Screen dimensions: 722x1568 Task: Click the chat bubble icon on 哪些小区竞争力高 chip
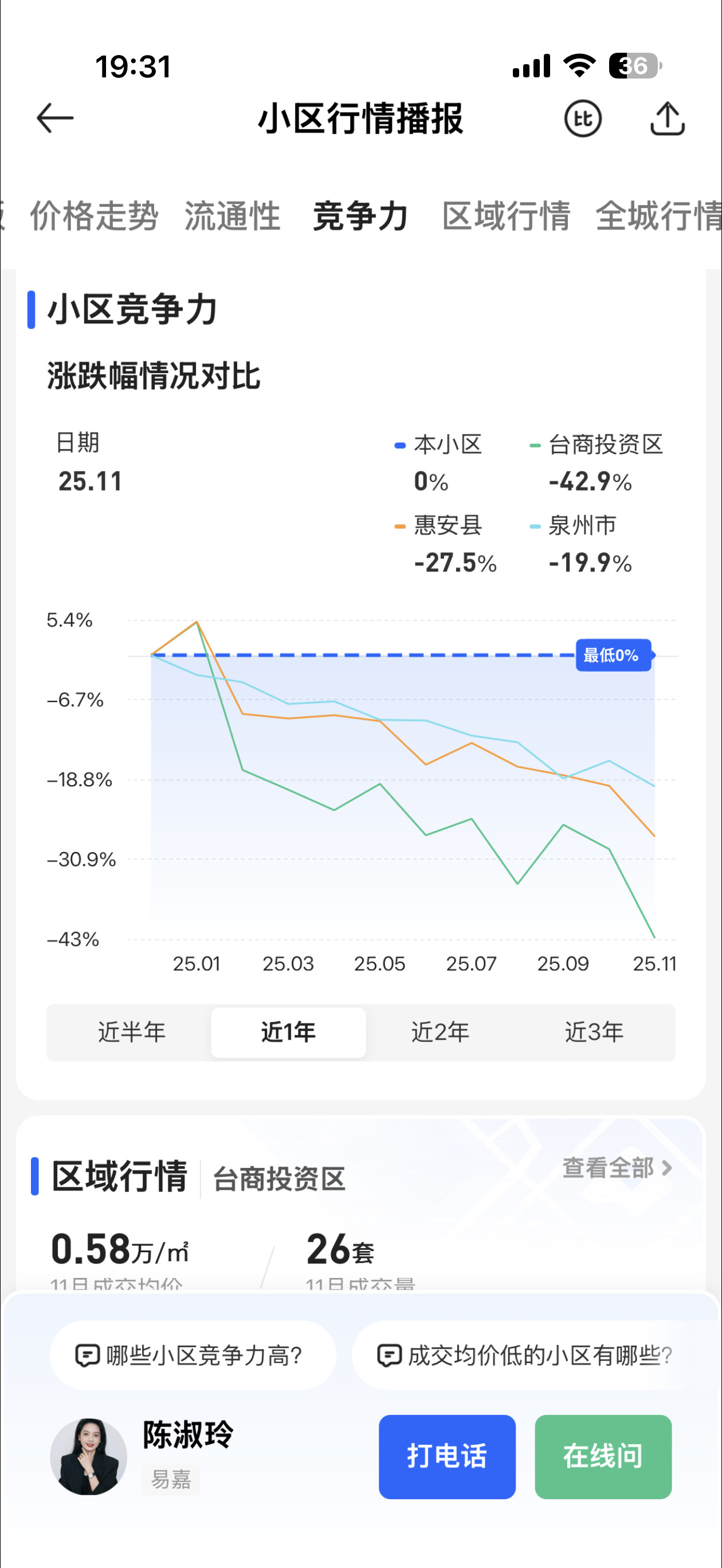coord(88,1356)
